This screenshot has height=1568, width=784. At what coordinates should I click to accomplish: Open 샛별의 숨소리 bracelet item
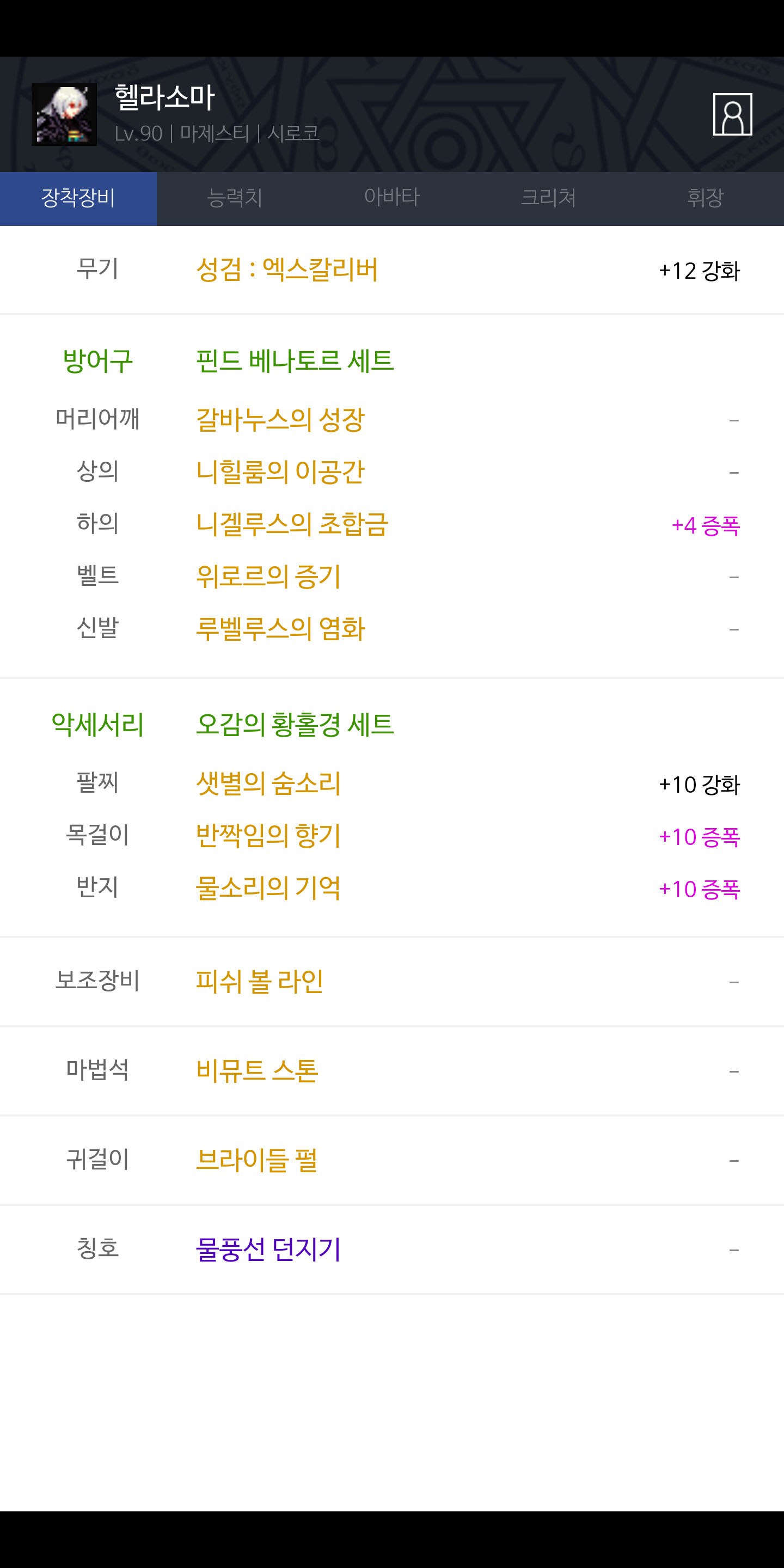(268, 784)
